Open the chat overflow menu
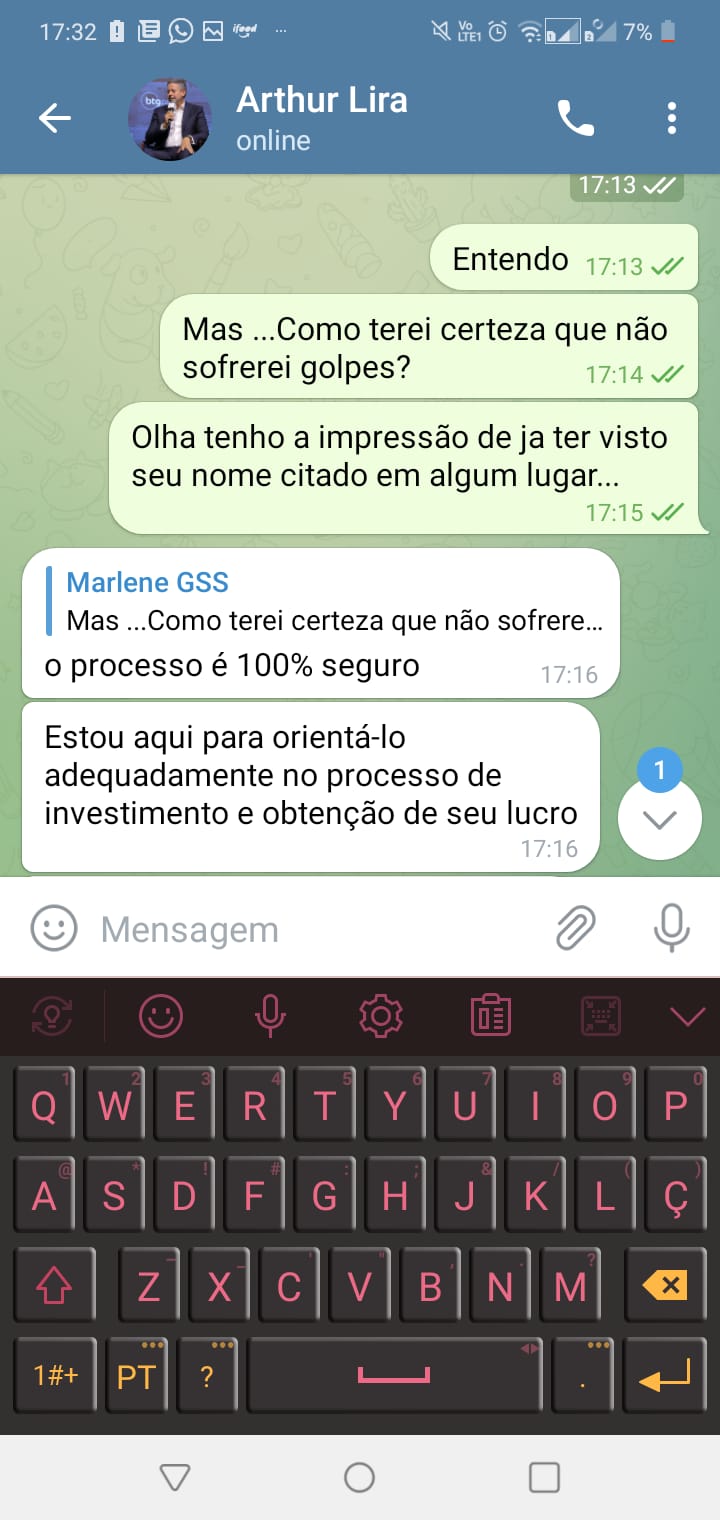 click(x=672, y=119)
